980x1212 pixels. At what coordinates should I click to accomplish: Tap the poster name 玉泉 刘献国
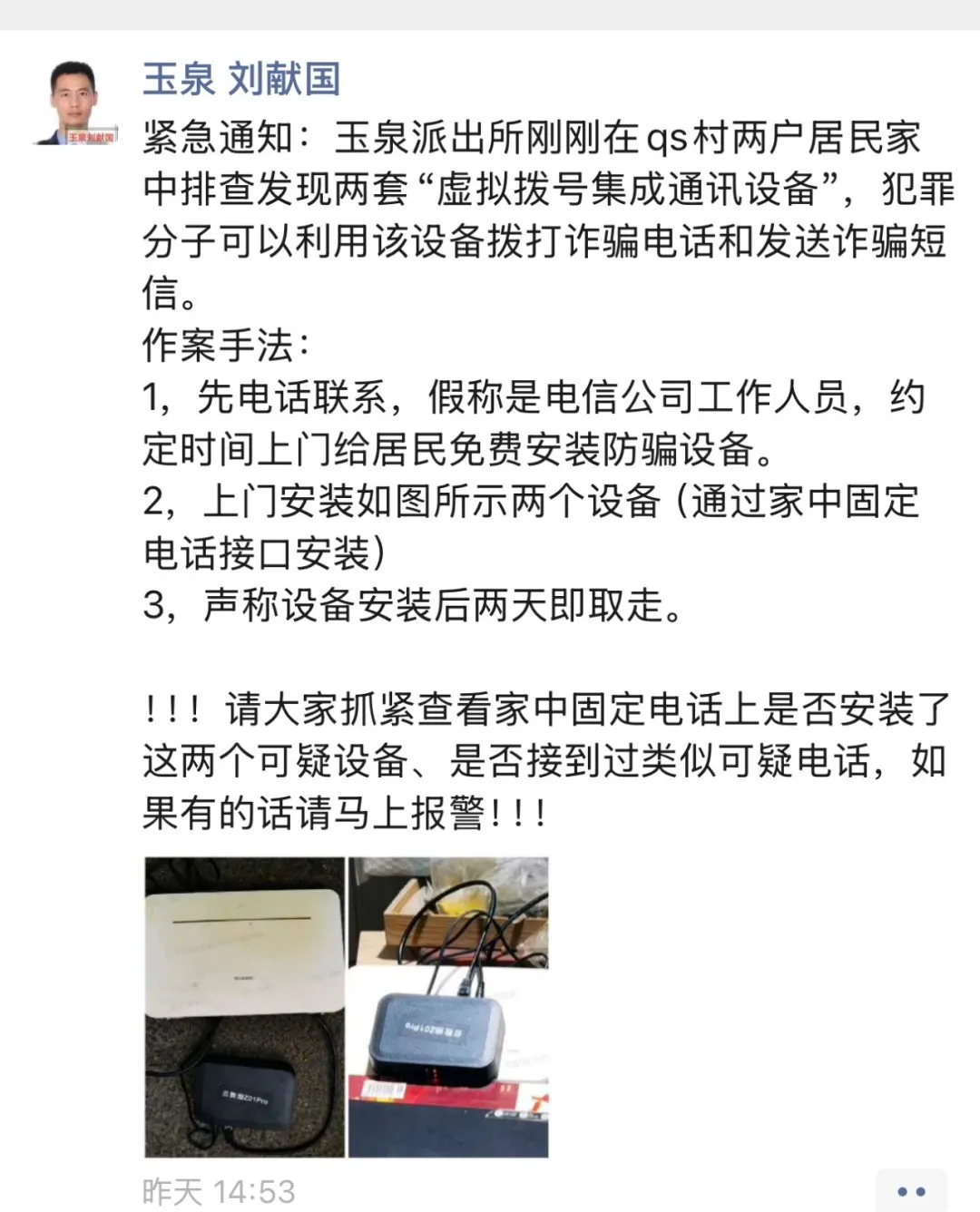click(x=240, y=80)
